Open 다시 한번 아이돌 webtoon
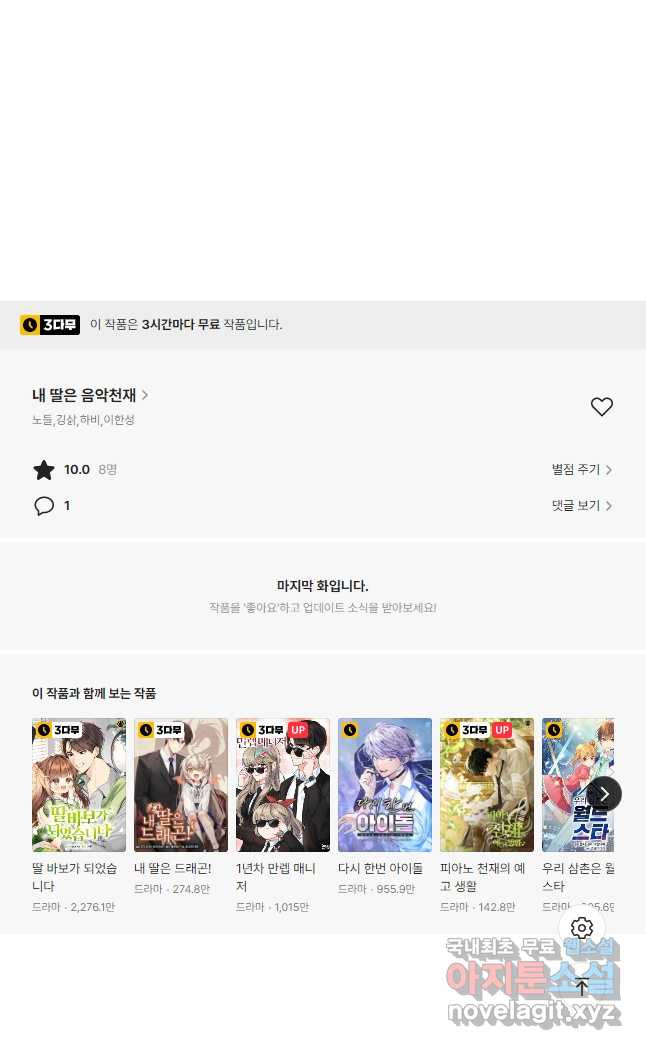This screenshot has height=1050, width=646. [385, 785]
